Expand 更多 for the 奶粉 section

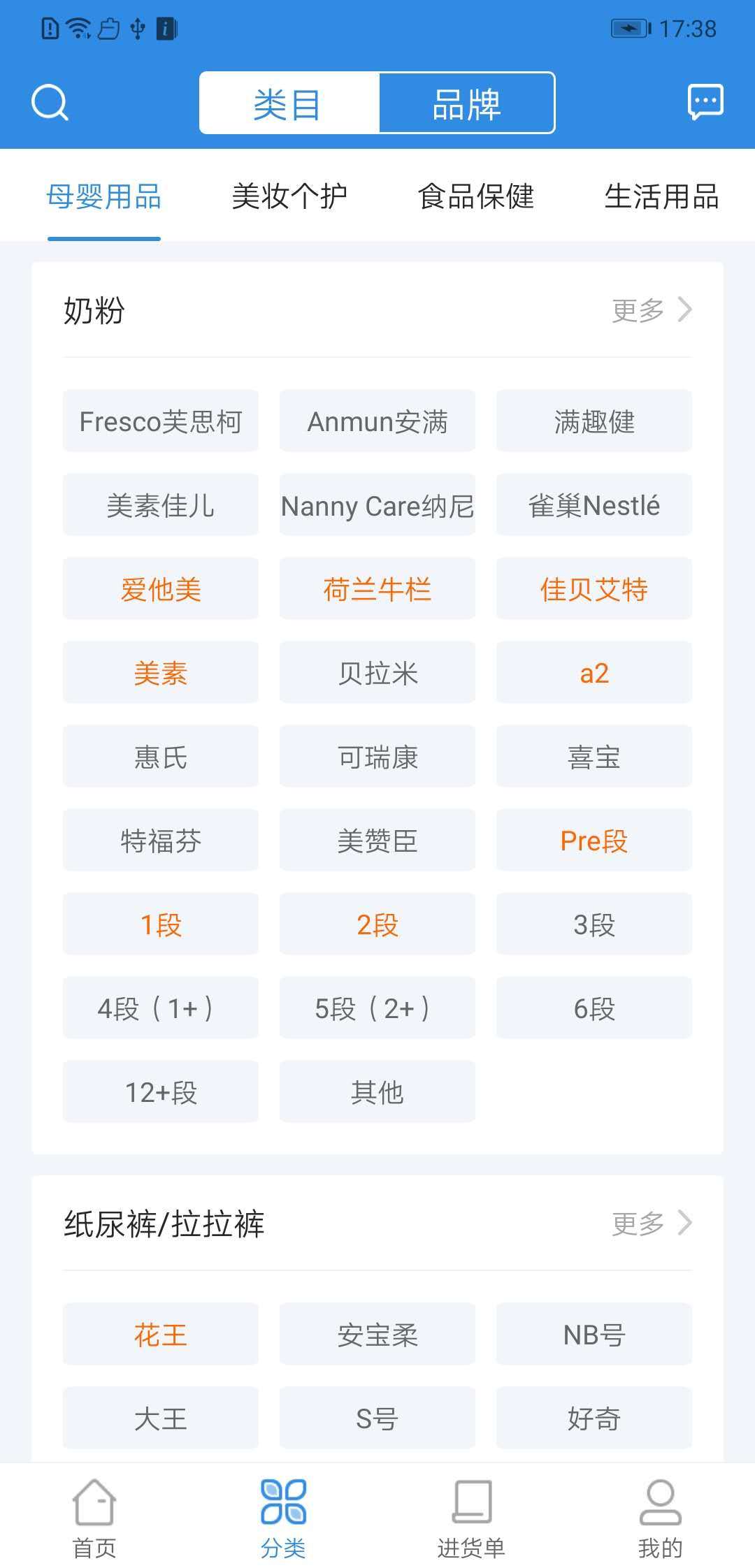point(638,310)
